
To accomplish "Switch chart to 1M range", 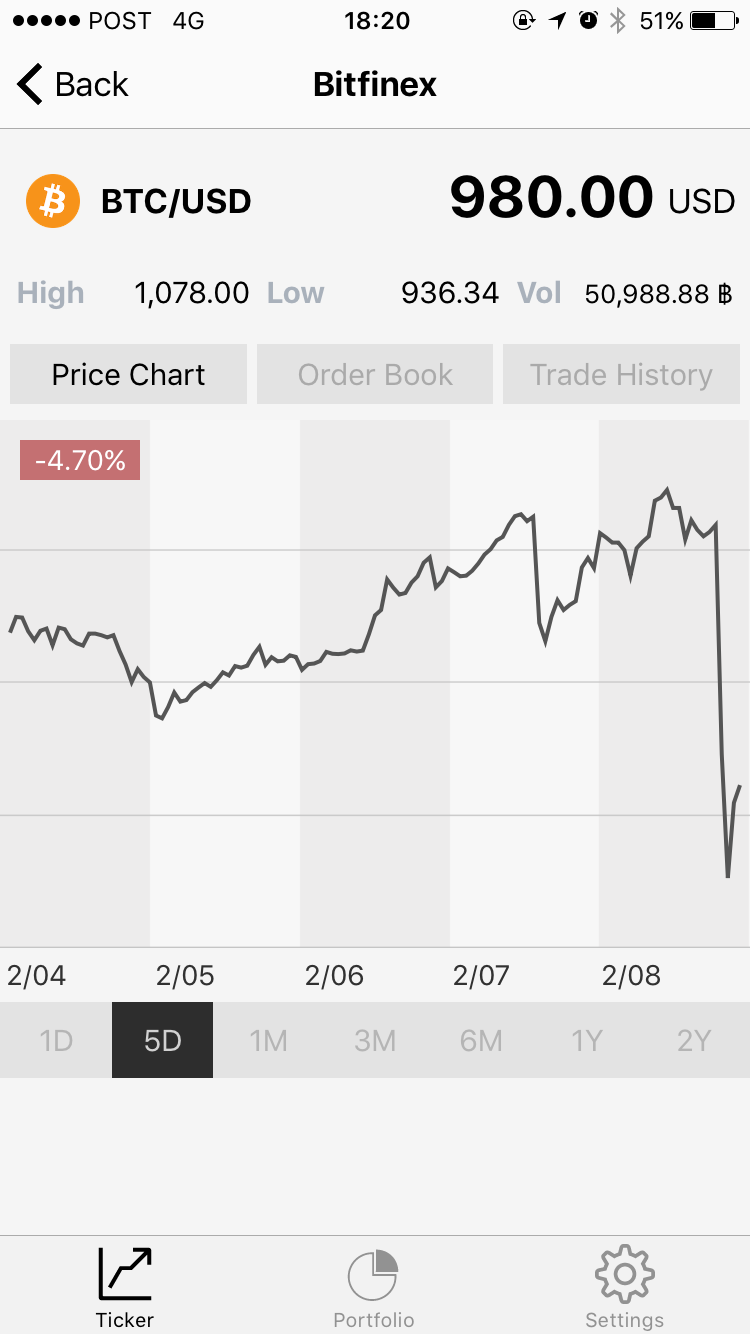I will [268, 1041].
